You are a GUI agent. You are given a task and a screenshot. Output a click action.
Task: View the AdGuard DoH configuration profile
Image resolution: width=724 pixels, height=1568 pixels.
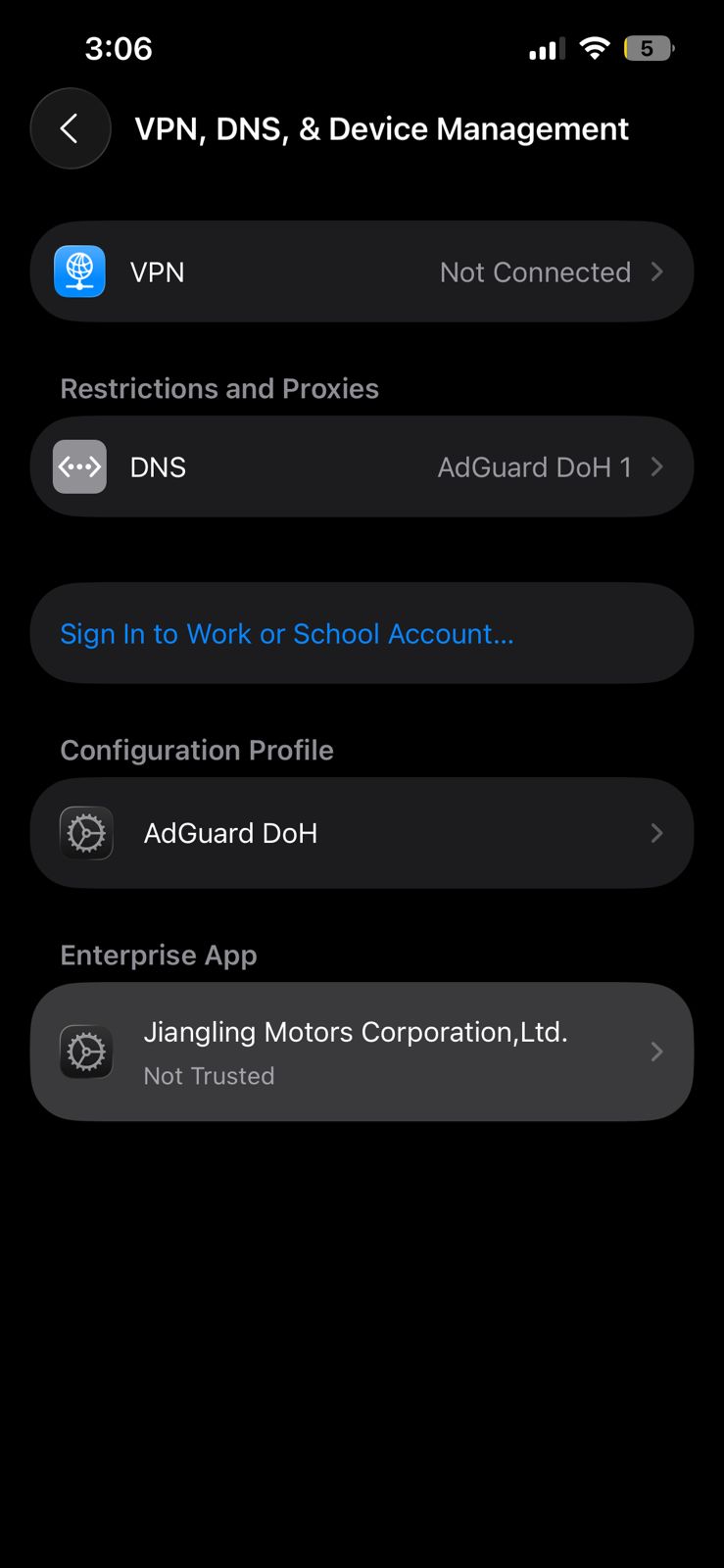point(362,833)
